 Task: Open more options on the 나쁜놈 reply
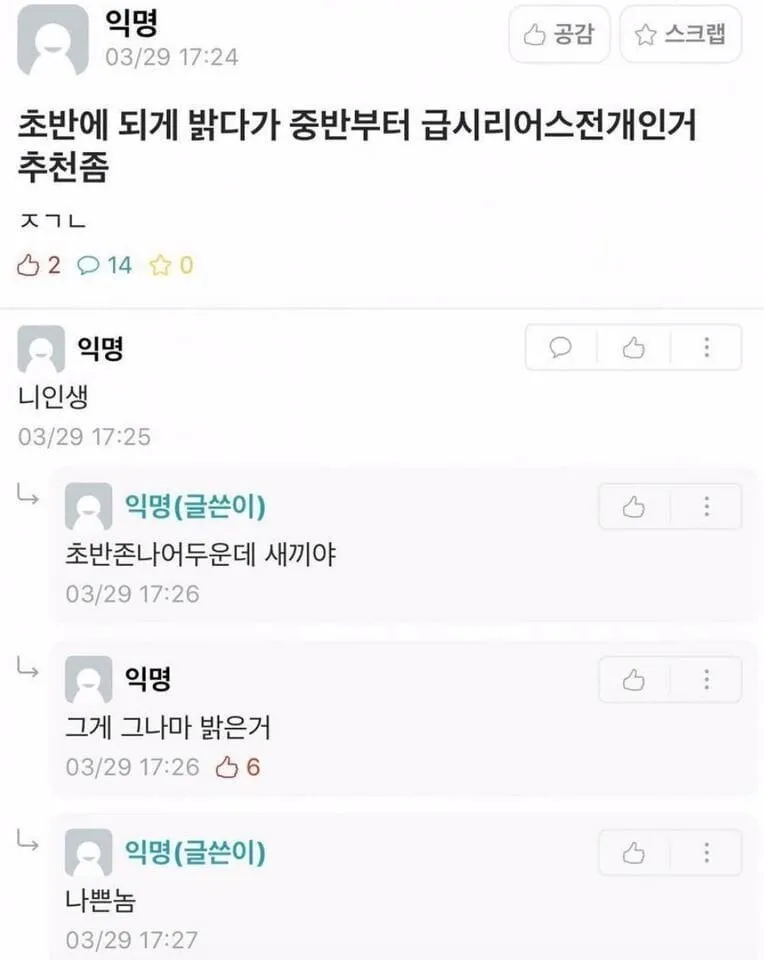[x=706, y=853]
